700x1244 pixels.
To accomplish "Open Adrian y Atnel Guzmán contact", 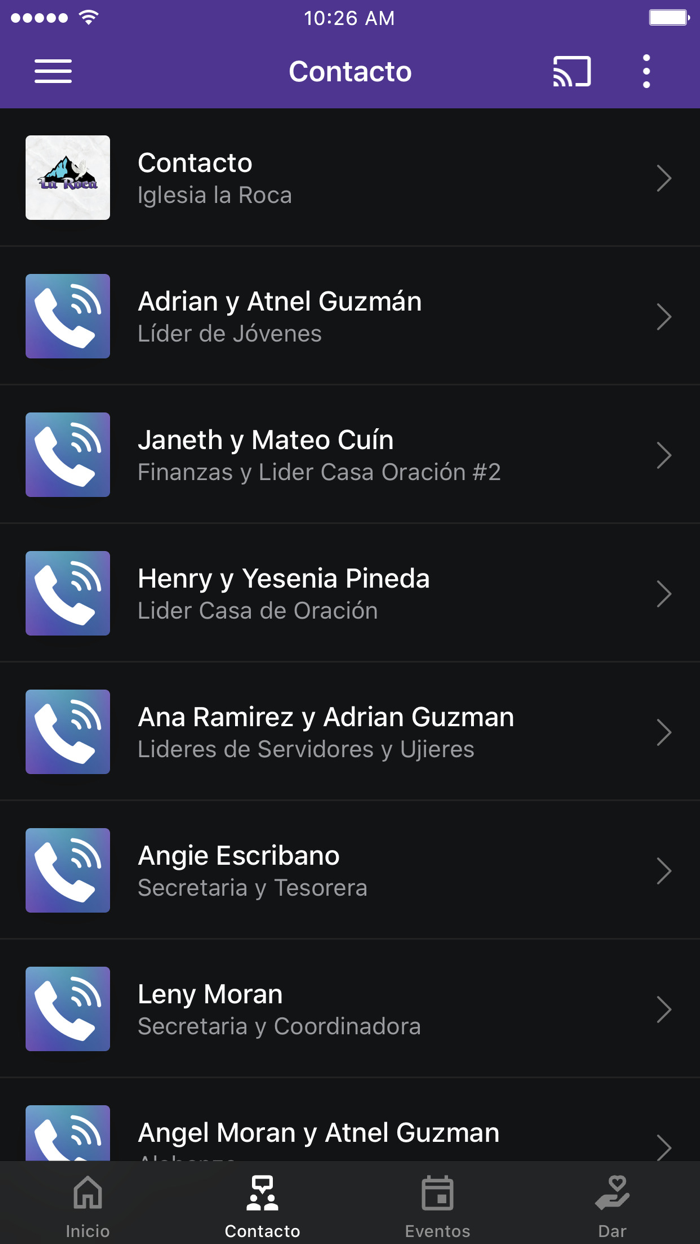I will pos(350,316).
